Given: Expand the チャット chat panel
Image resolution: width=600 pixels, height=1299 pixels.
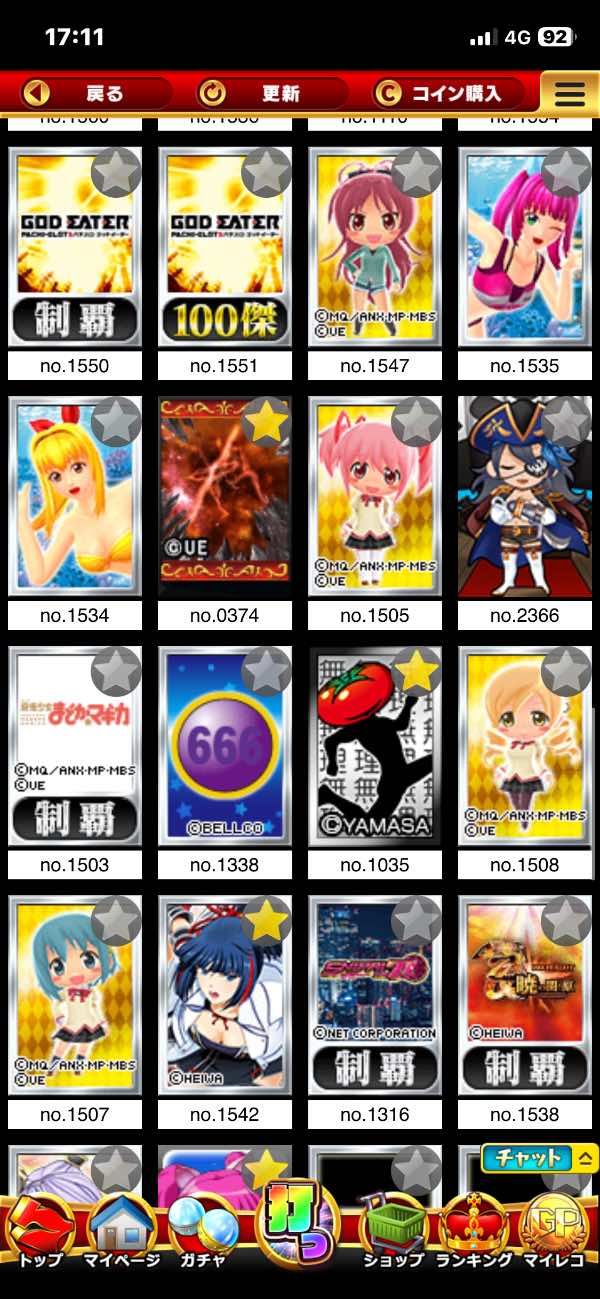Looking at the screenshot, I should (539, 1158).
